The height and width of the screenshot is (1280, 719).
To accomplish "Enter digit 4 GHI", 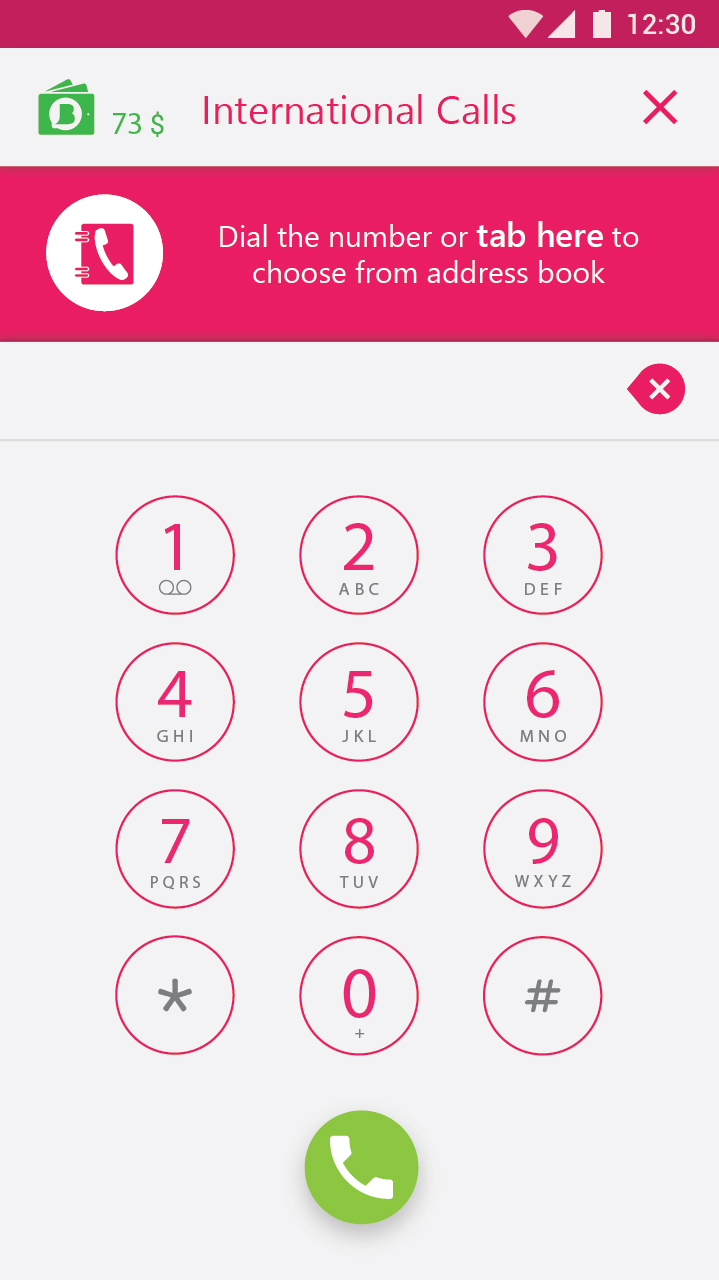I will 175,702.
